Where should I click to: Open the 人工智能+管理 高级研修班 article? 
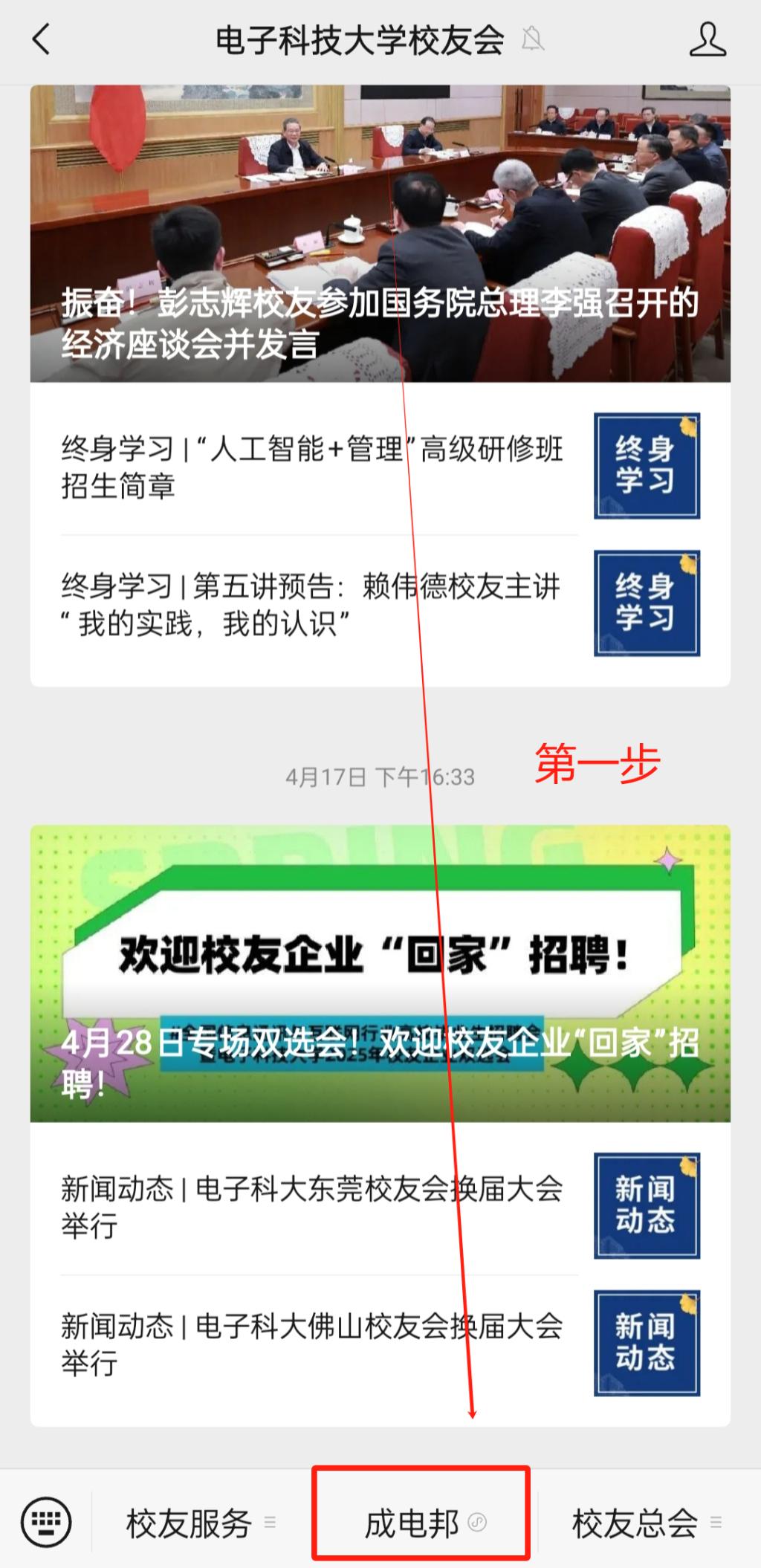click(x=312, y=467)
